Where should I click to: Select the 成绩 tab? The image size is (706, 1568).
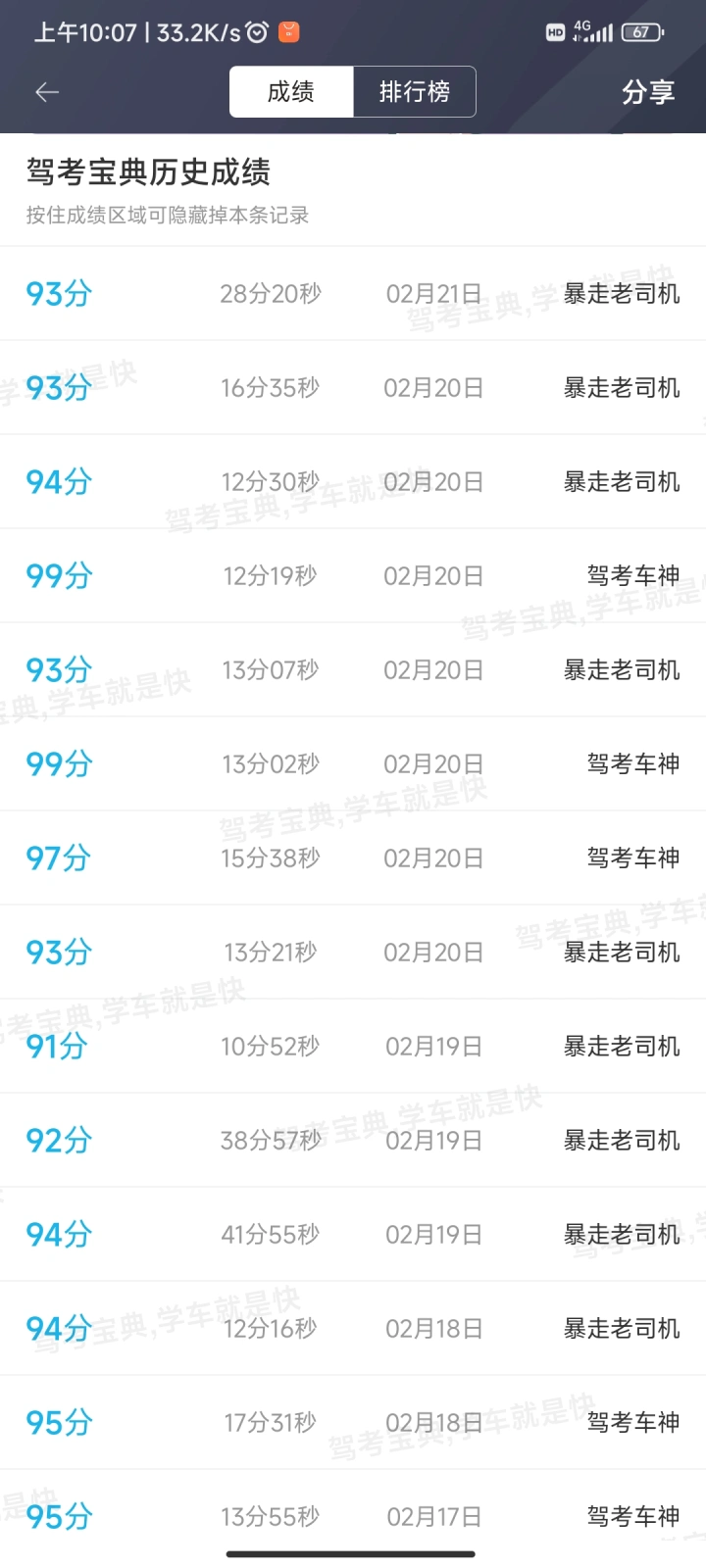[291, 92]
